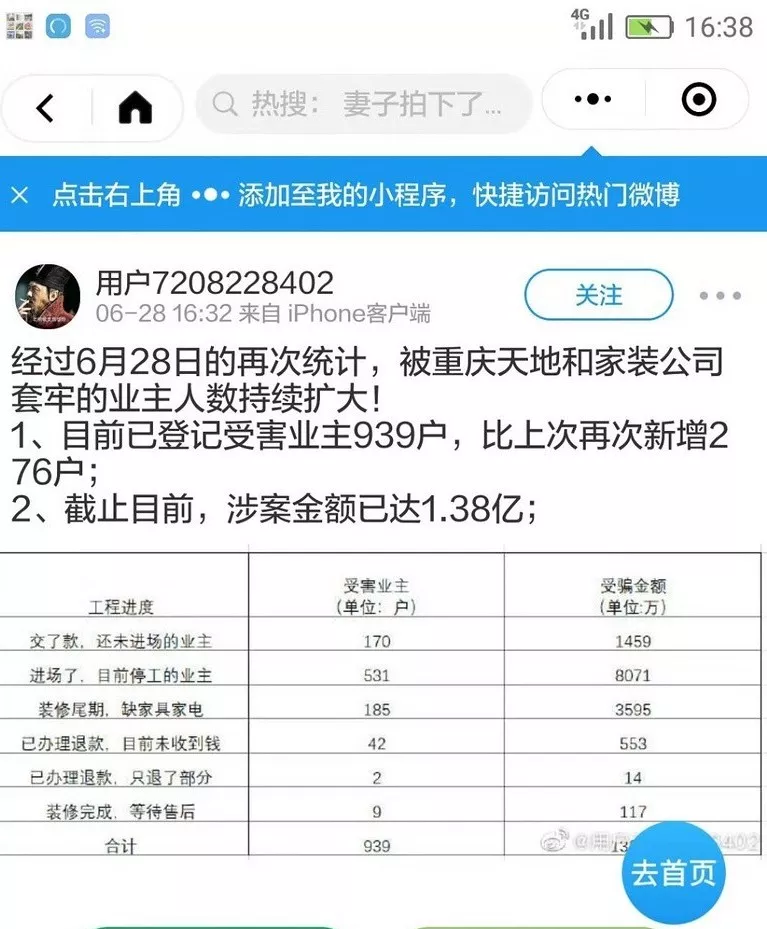Open the mini program three-dot menu
767x929 pixels.
pos(592,99)
